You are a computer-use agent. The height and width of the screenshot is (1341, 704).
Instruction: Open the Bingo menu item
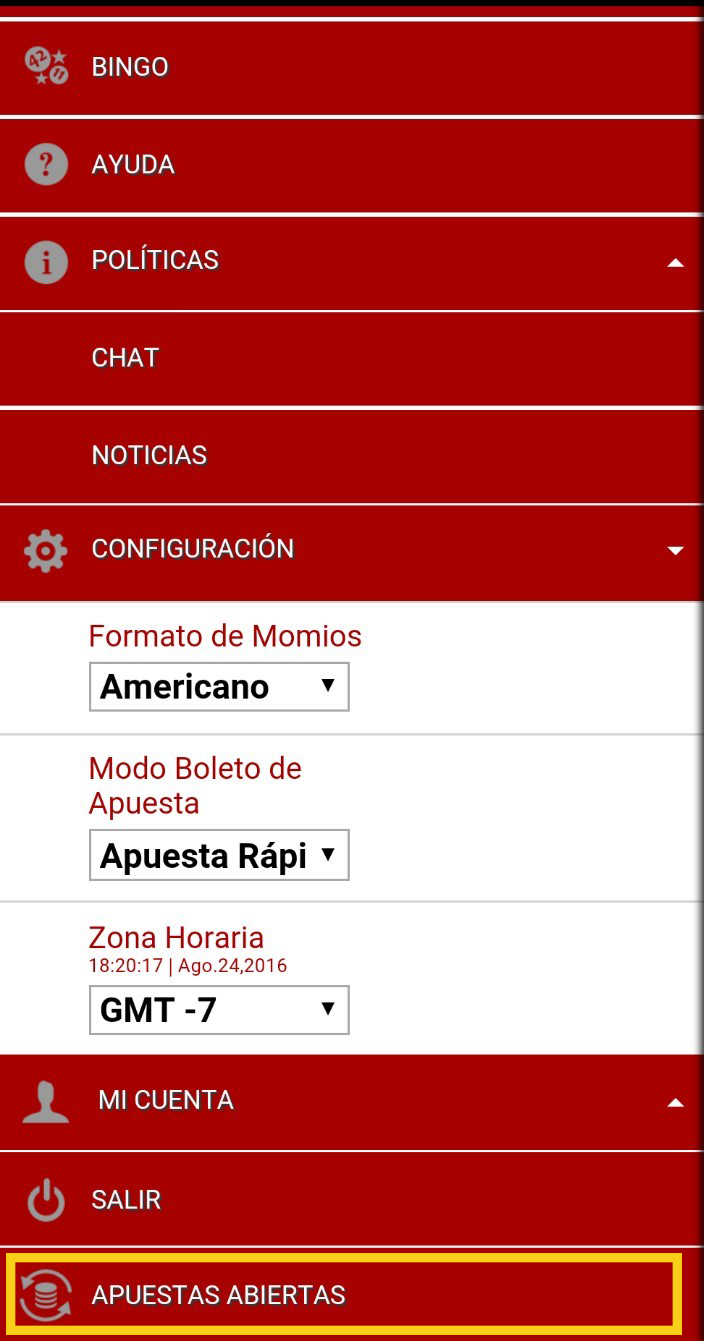tap(352, 68)
